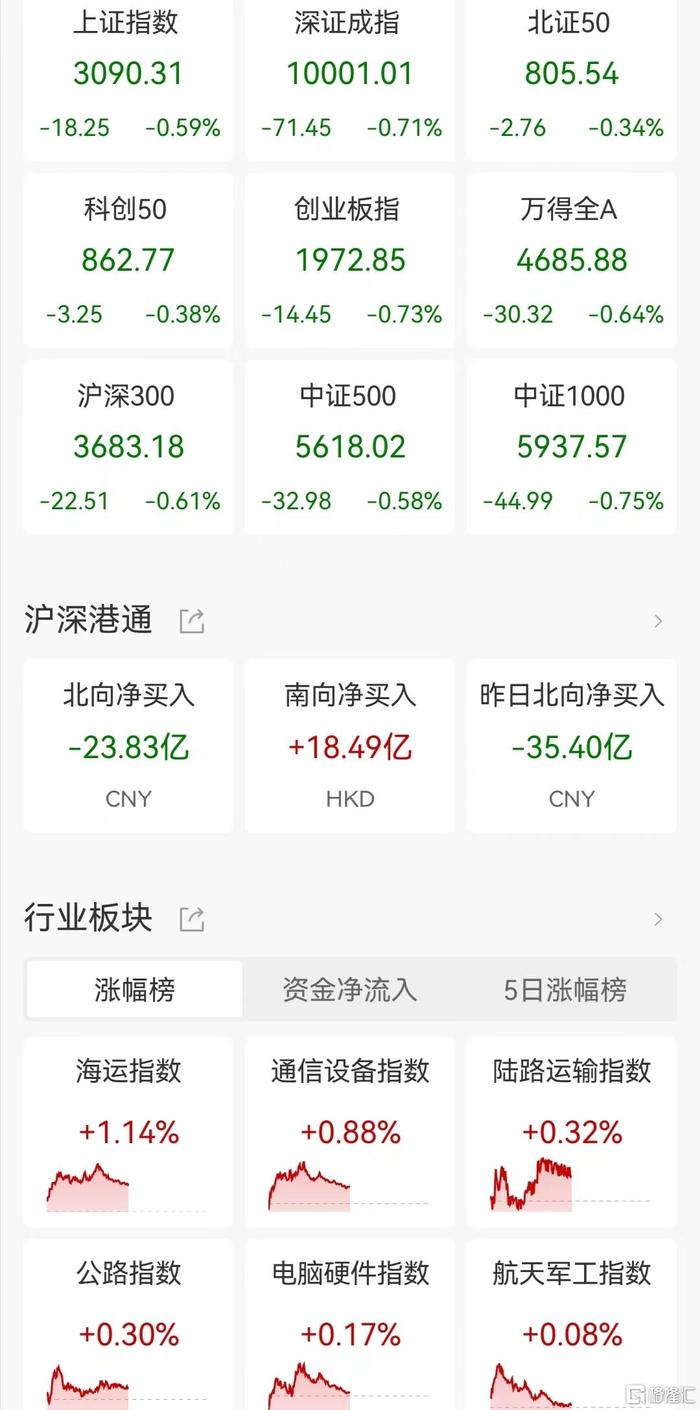
Task: Switch to the 5日涨幅榜 tab
Action: coord(566,990)
